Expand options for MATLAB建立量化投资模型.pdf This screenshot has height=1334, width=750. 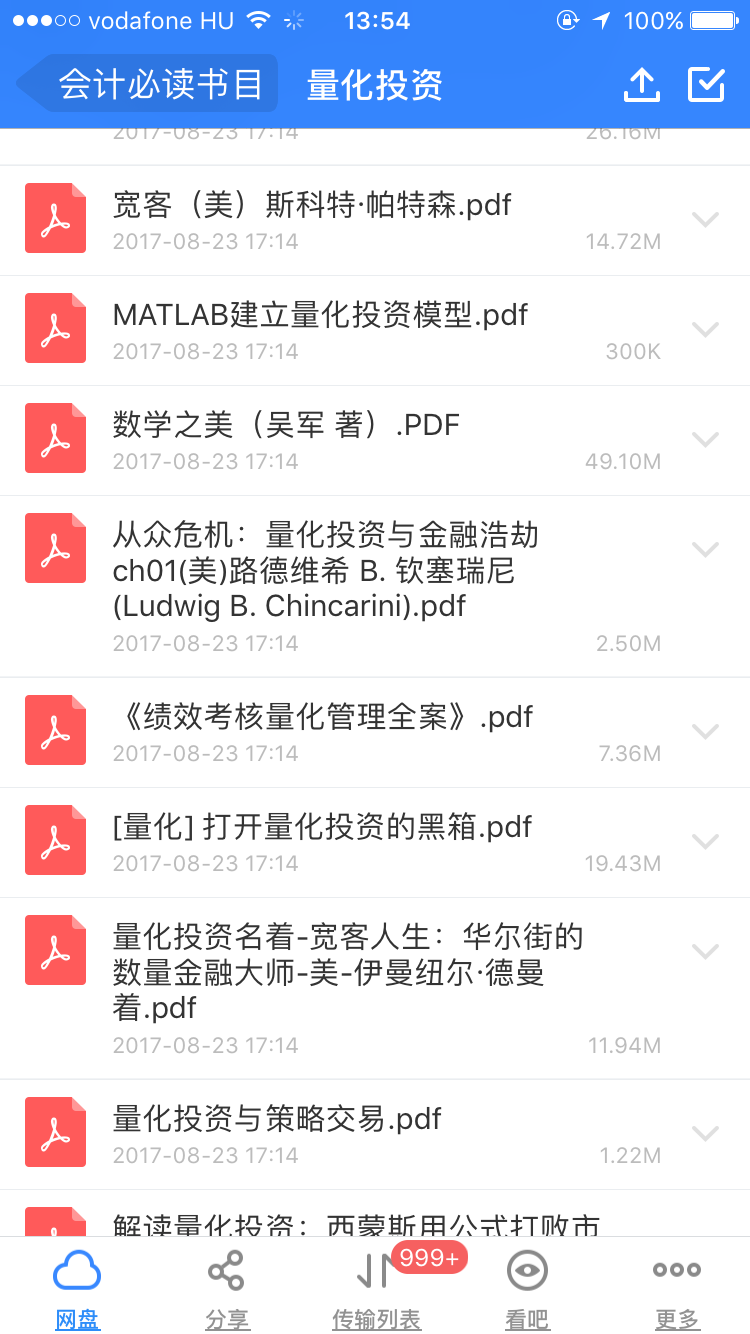(706, 330)
